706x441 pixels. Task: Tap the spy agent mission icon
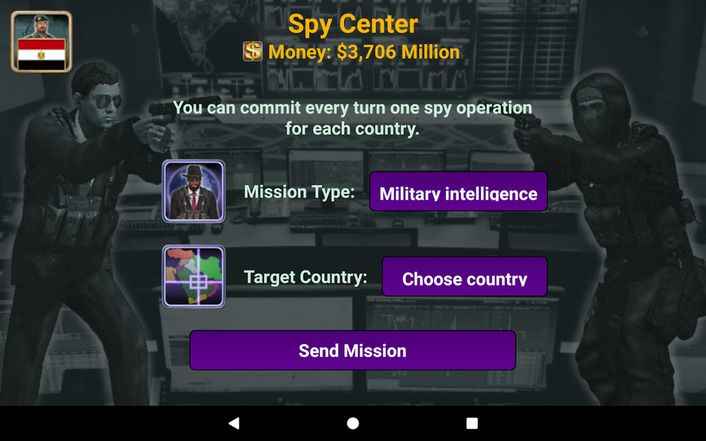click(x=194, y=191)
